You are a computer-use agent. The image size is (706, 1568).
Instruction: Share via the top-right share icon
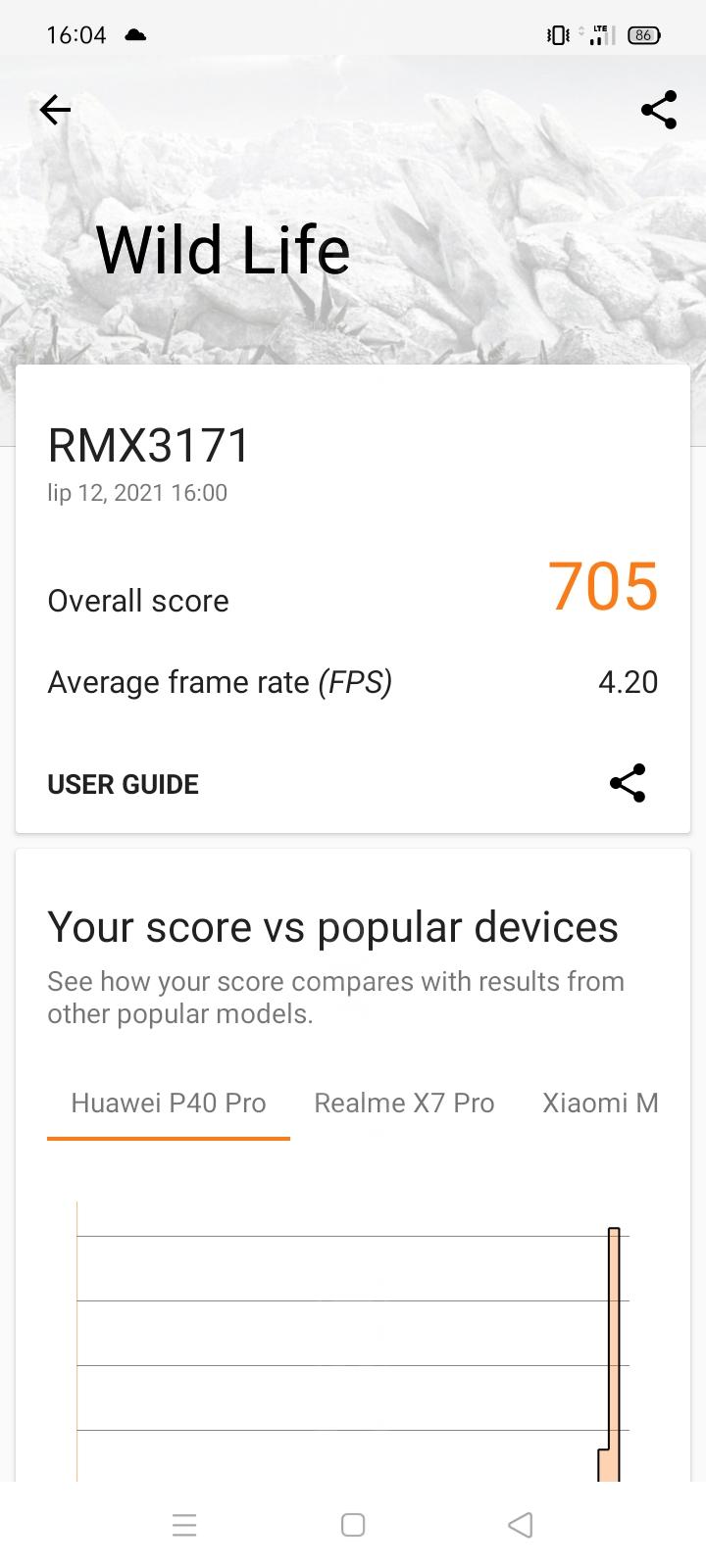coord(659,110)
